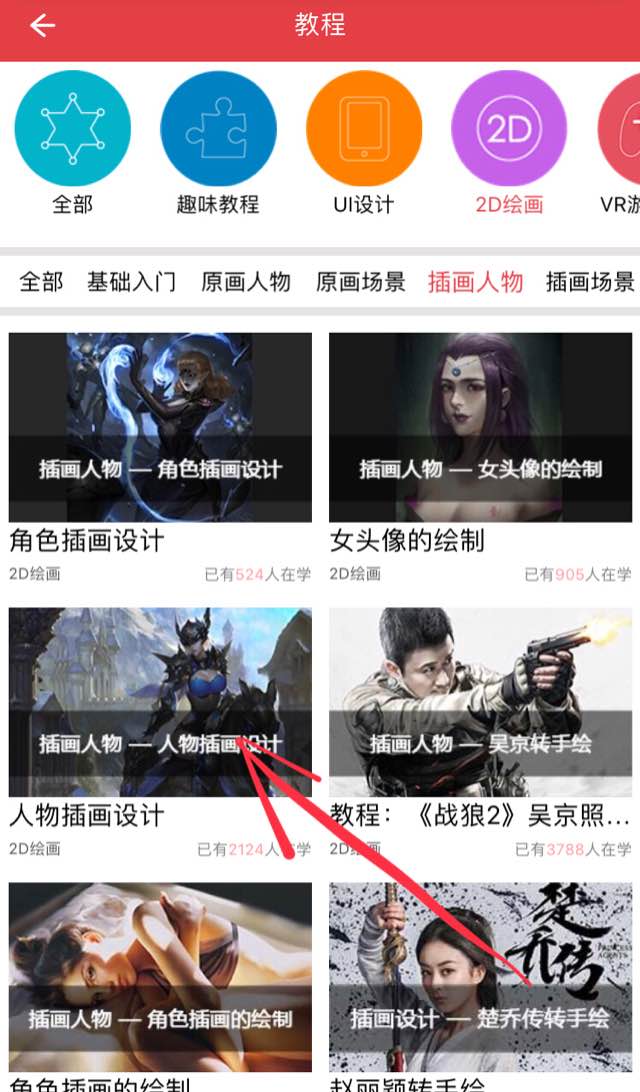Switch to the UI设计 category
Screen dimensions: 640x1092
click(364, 129)
